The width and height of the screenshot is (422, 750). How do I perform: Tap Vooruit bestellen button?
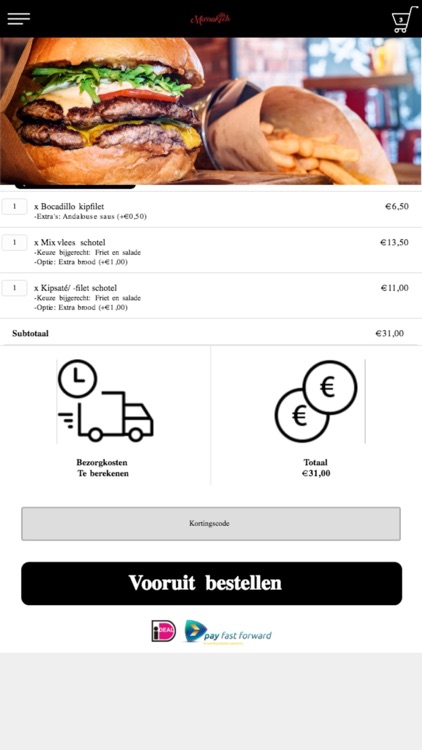[x=211, y=584]
